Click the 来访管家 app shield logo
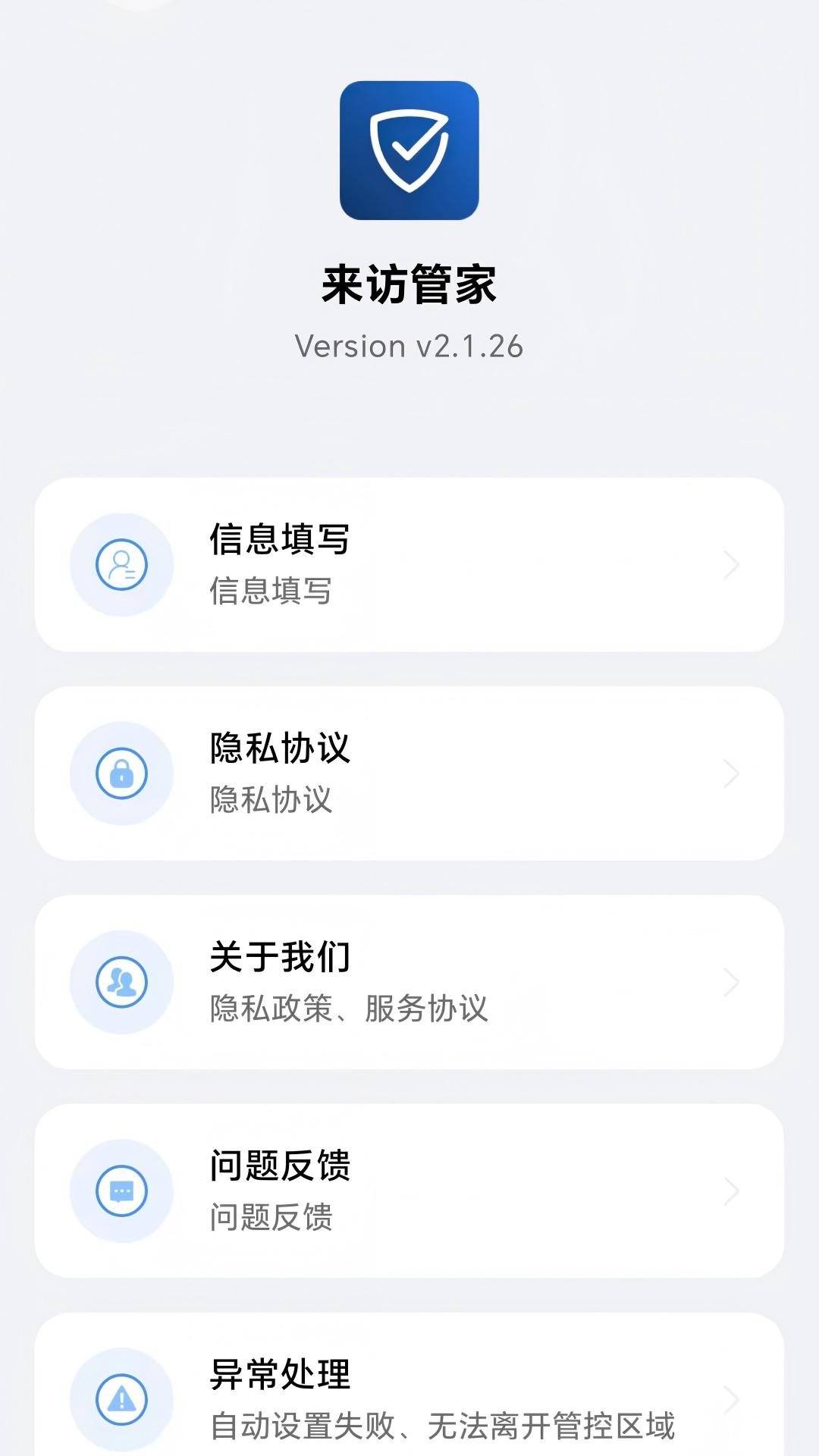Image resolution: width=819 pixels, height=1456 pixels. (409, 152)
